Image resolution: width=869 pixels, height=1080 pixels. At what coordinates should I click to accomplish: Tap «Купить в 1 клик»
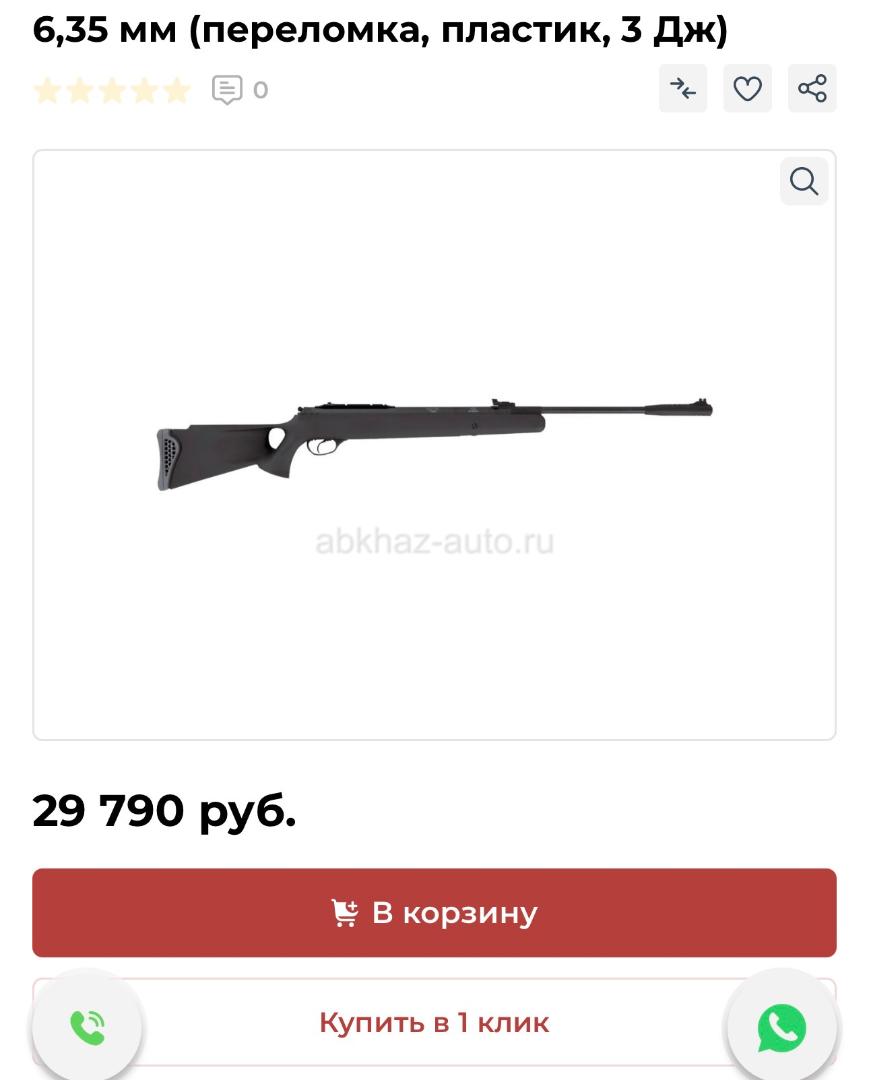434,1023
